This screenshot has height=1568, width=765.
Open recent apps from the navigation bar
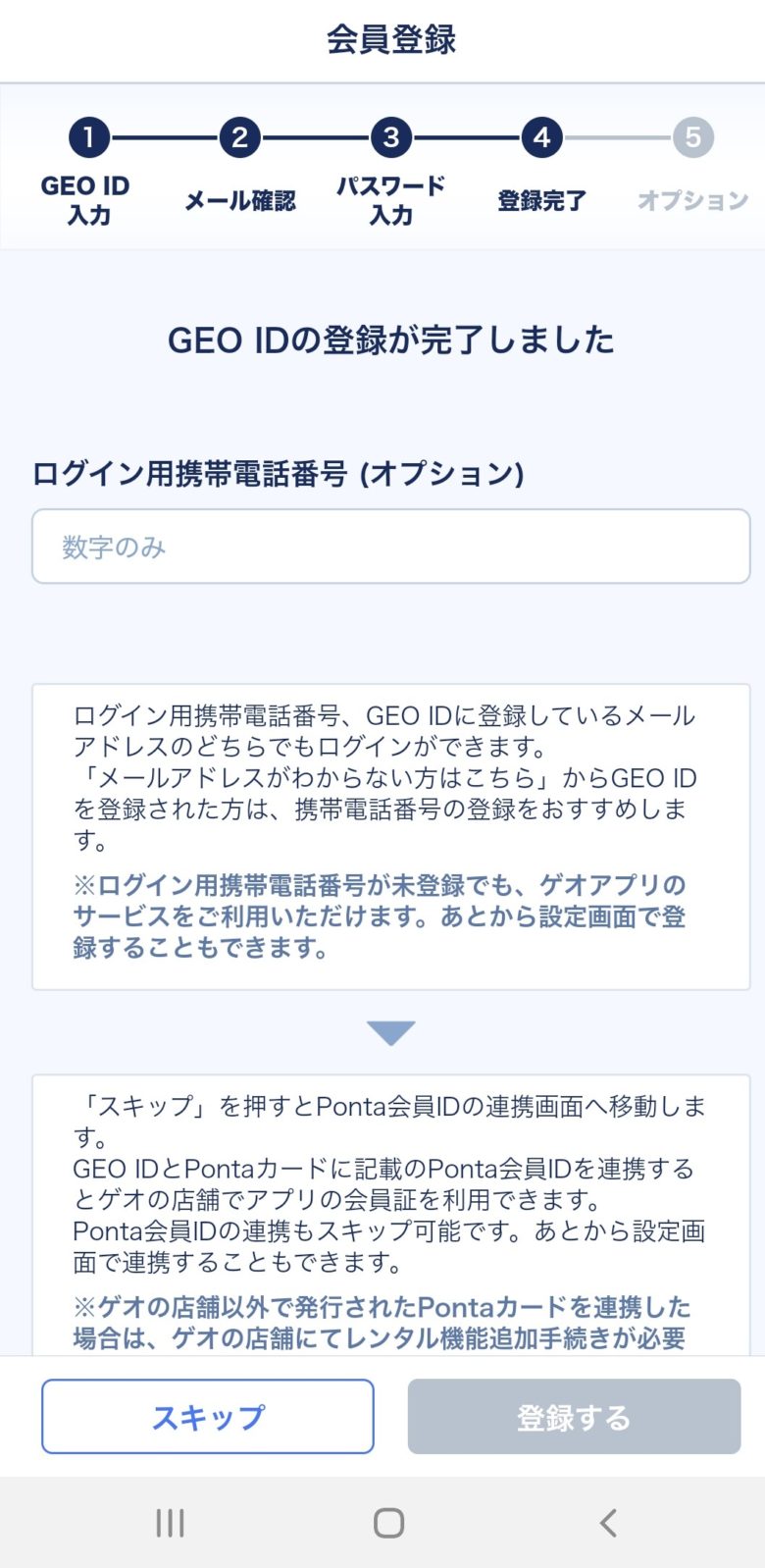171,1523
